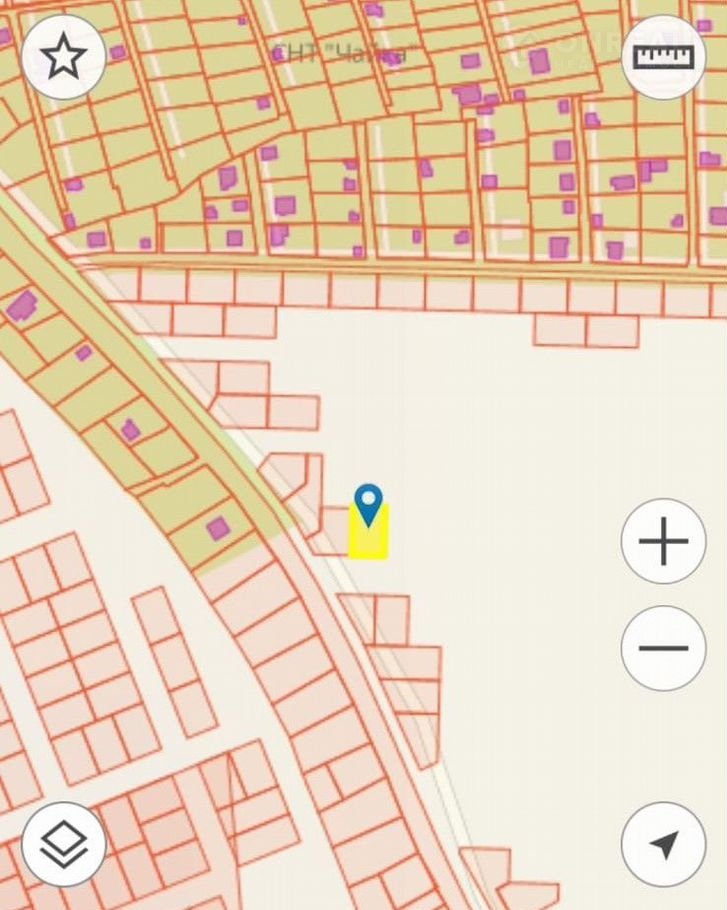This screenshot has width=727, height=910.
Task: Open the map layers selector
Action: [x=64, y=844]
